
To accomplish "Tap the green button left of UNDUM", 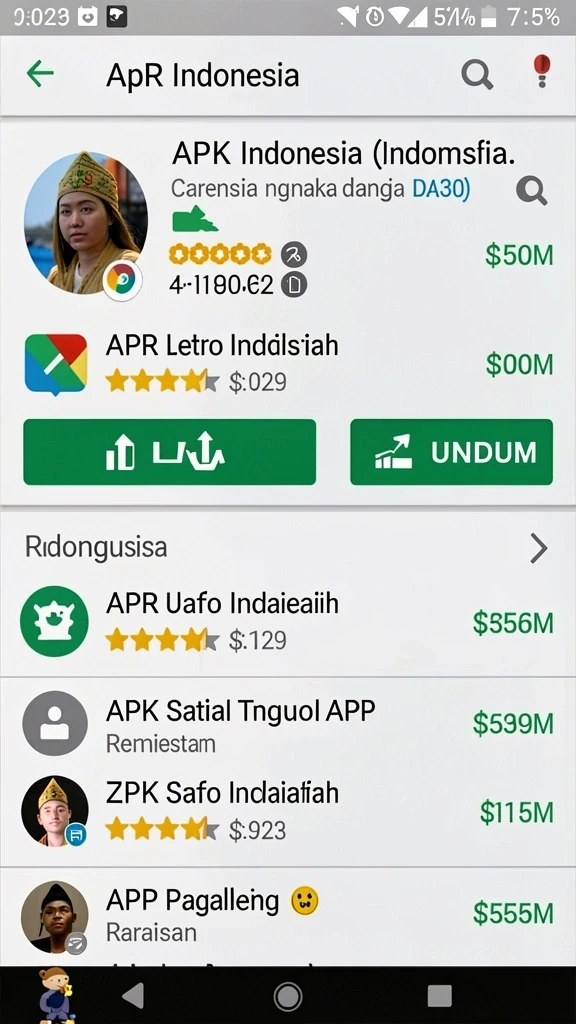I will point(170,452).
